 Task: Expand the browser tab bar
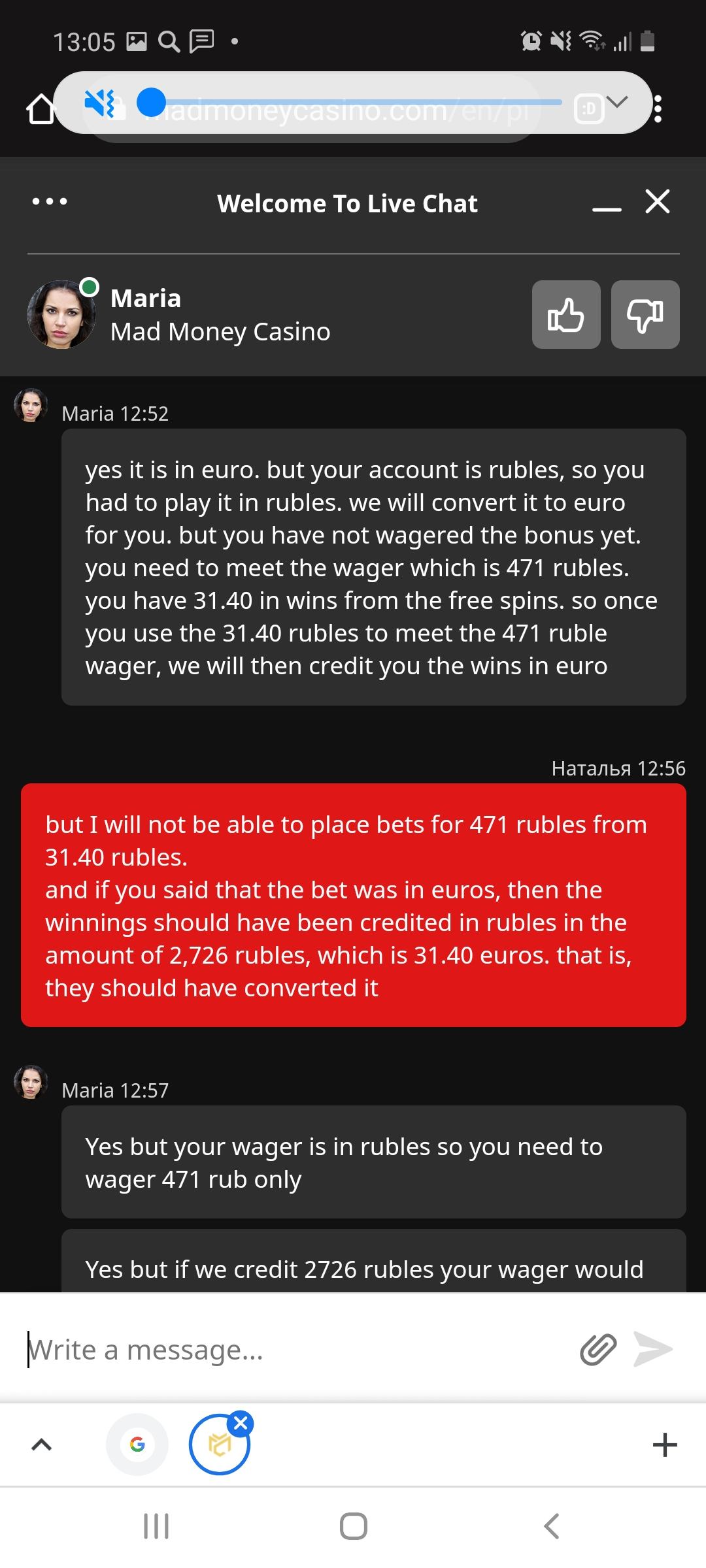click(x=42, y=1445)
